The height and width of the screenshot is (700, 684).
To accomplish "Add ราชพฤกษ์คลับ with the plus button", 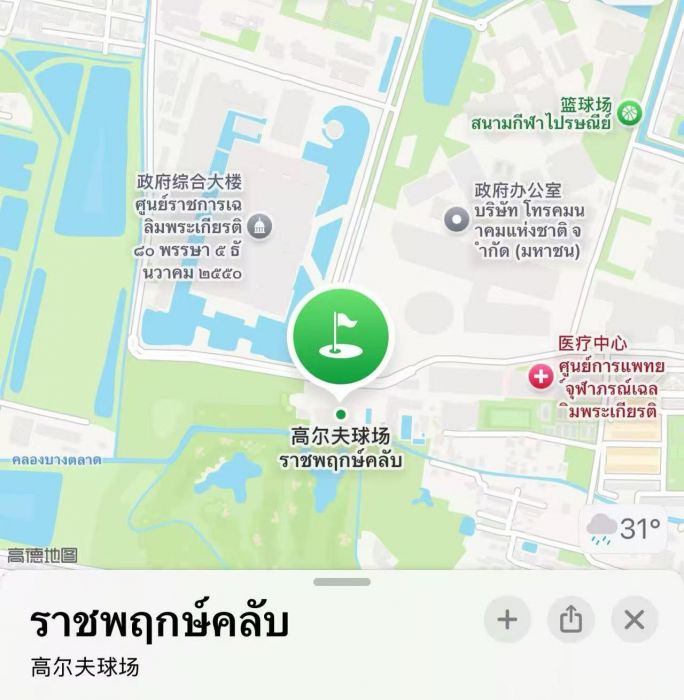I will coord(507,620).
